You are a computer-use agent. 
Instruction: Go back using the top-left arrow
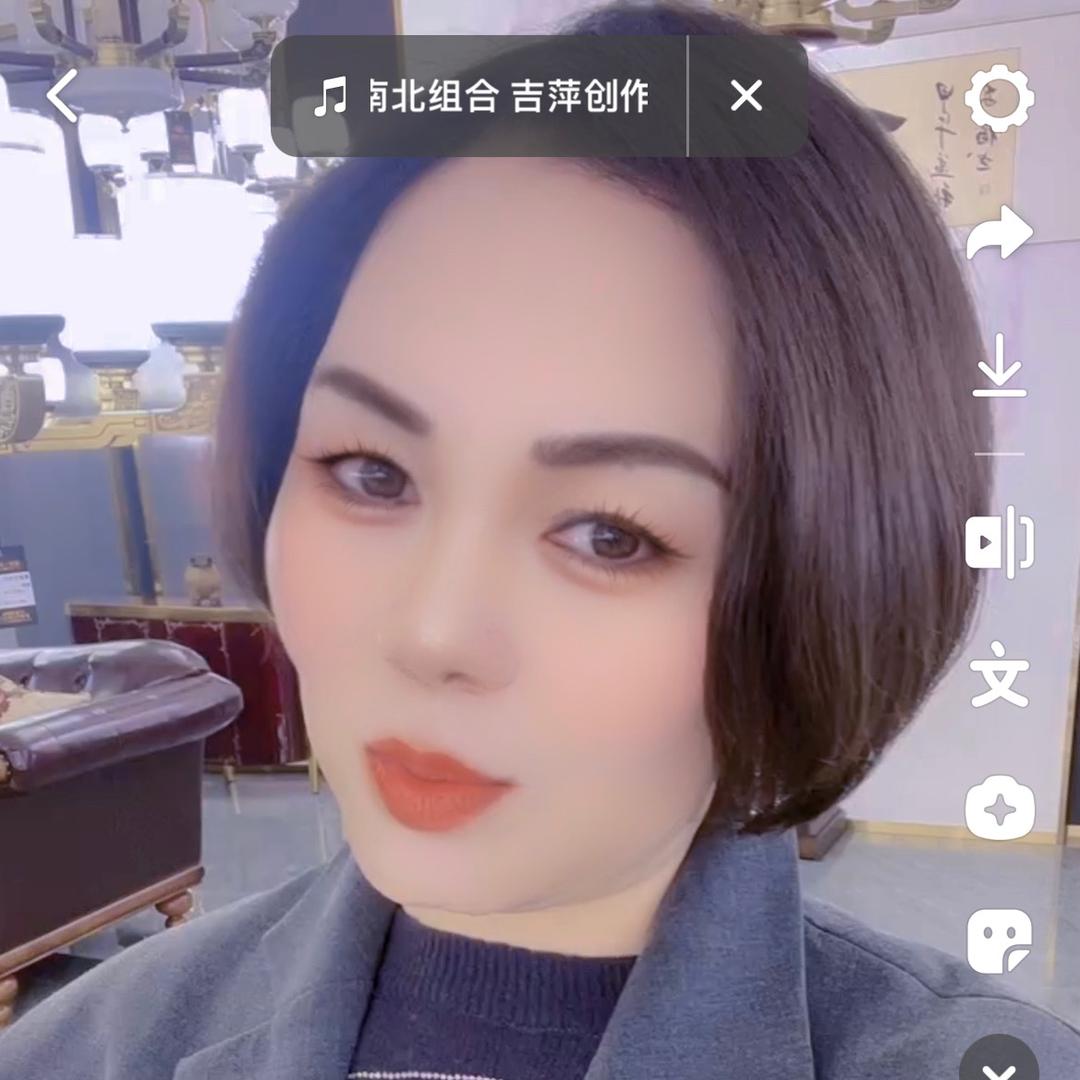click(62, 97)
